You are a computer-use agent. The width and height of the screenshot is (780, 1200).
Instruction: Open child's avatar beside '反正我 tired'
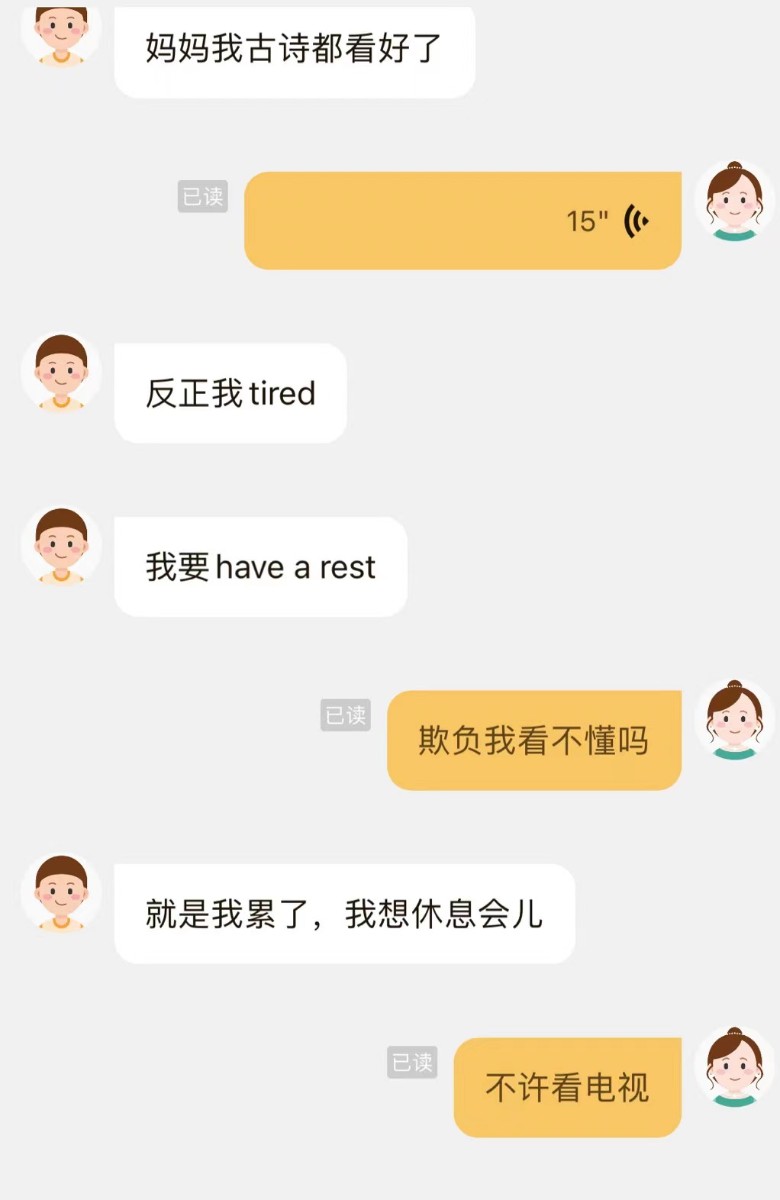click(61, 374)
